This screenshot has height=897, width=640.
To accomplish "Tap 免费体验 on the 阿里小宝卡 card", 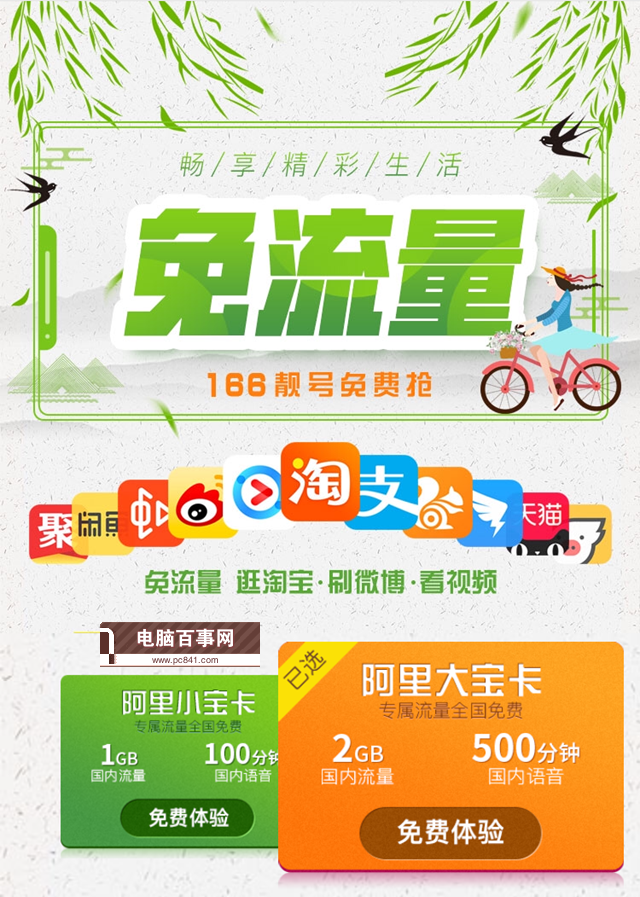I will 188,818.
